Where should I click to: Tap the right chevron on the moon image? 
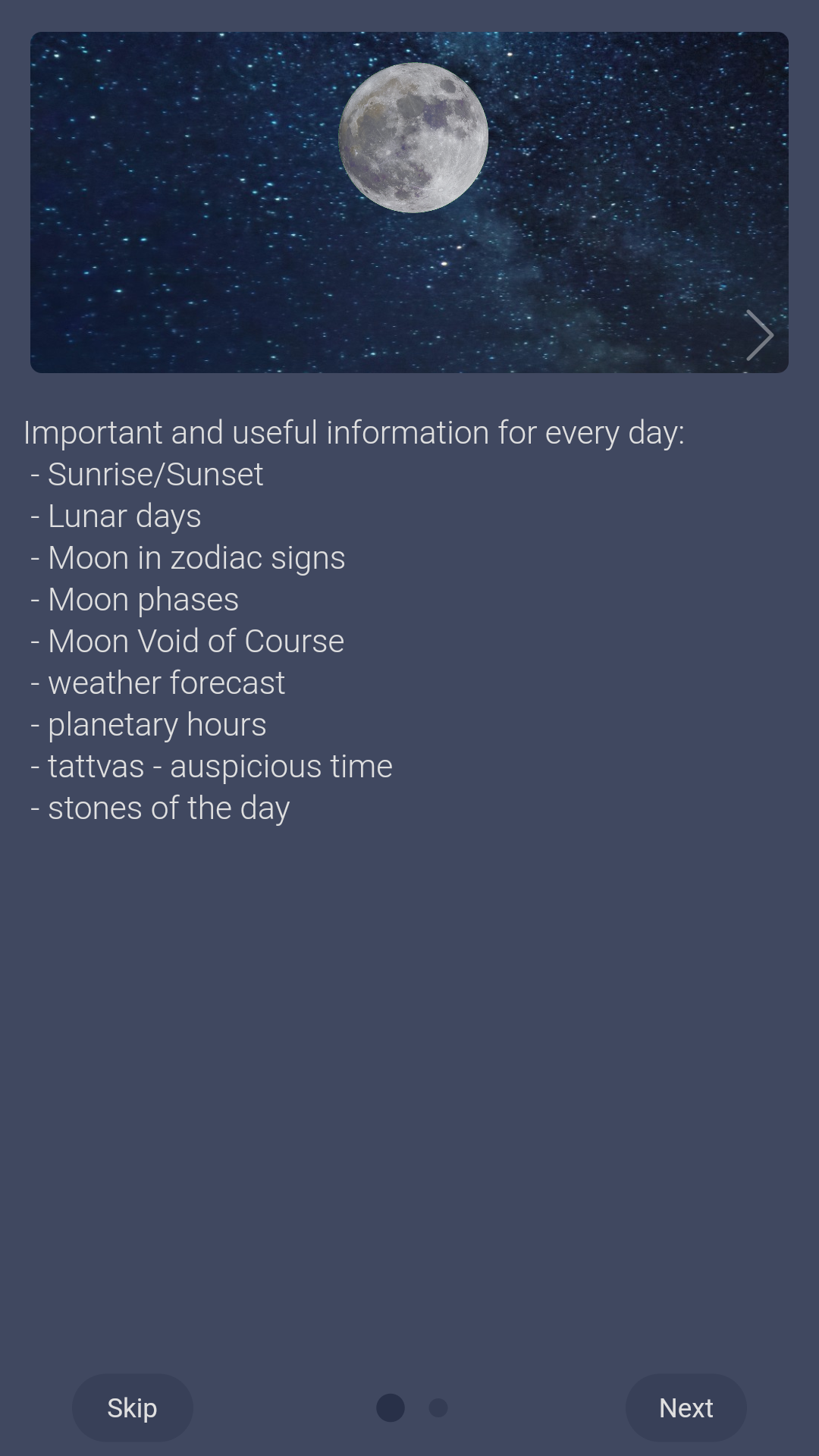pyautogui.click(x=759, y=335)
